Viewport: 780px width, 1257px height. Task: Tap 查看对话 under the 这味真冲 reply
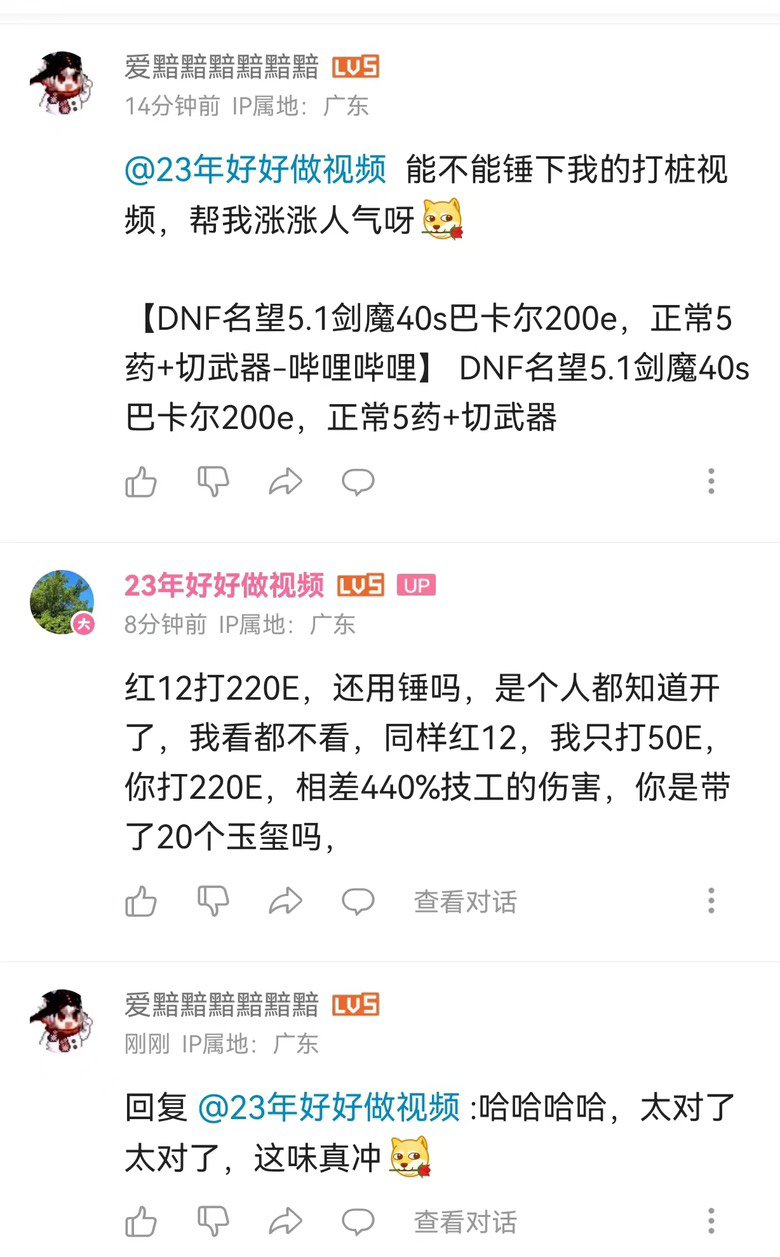(465, 1222)
